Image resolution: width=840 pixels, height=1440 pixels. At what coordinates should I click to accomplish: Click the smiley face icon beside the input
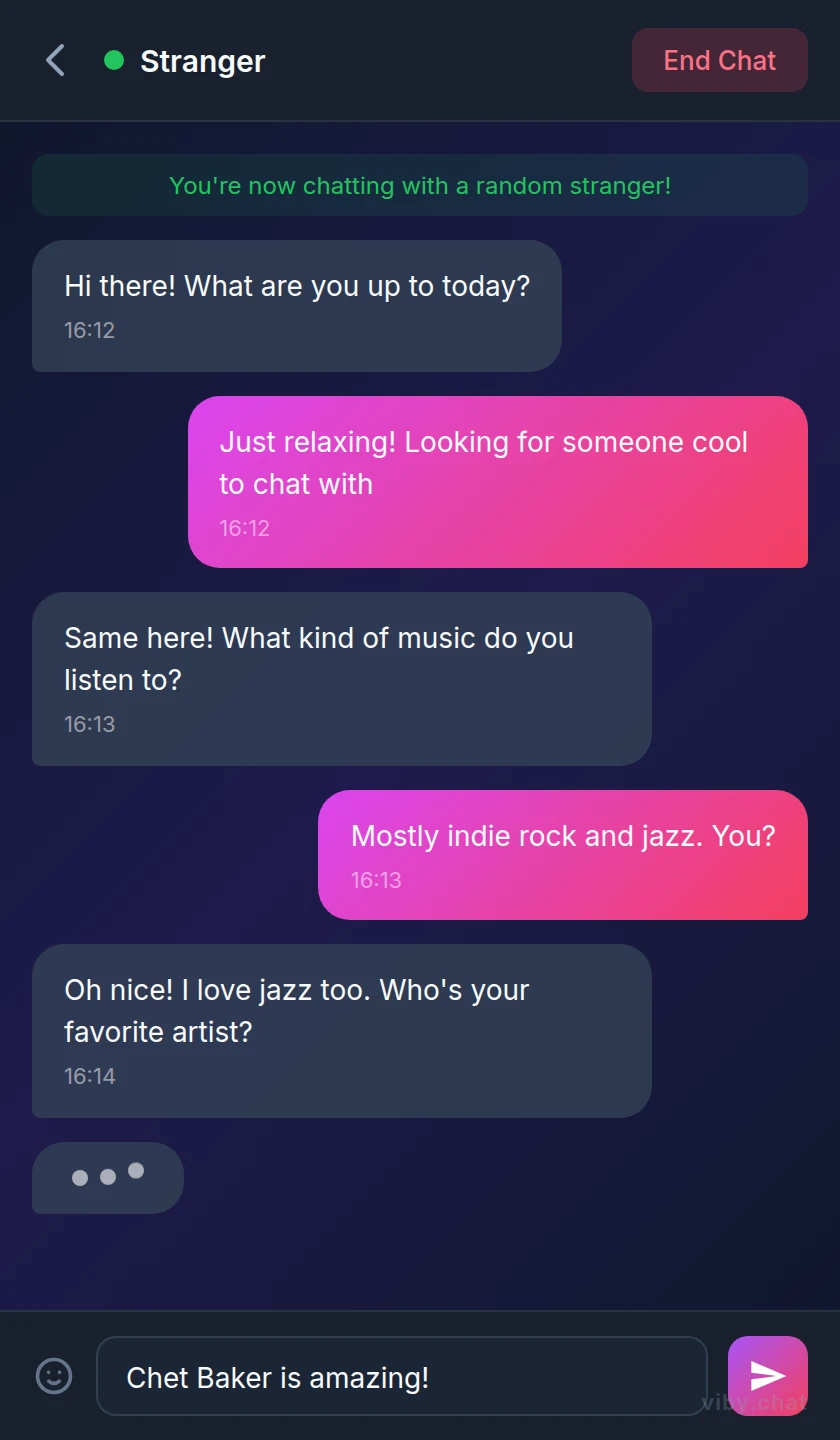click(54, 1376)
